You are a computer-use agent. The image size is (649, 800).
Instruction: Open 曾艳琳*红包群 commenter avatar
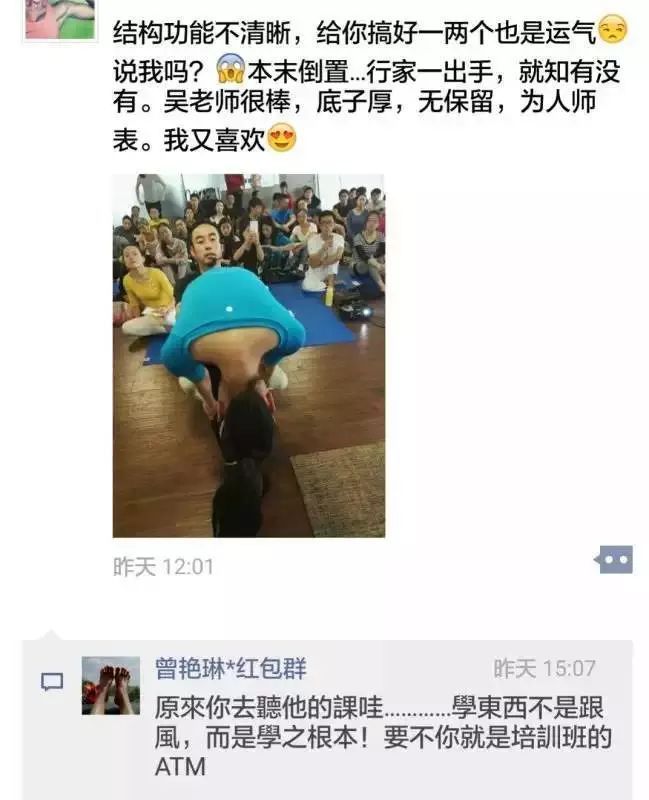pos(111,685)
